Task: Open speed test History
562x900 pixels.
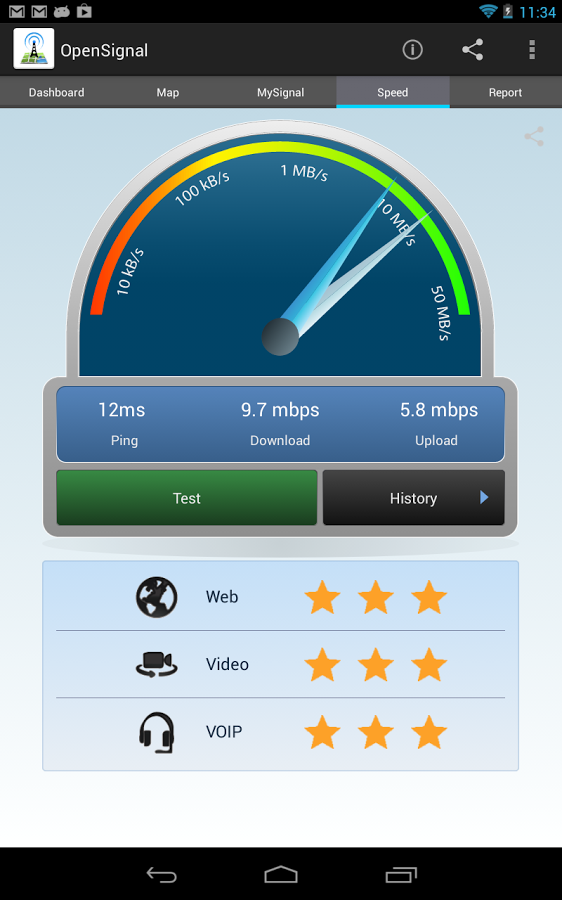Action: [x=413, y=498]
